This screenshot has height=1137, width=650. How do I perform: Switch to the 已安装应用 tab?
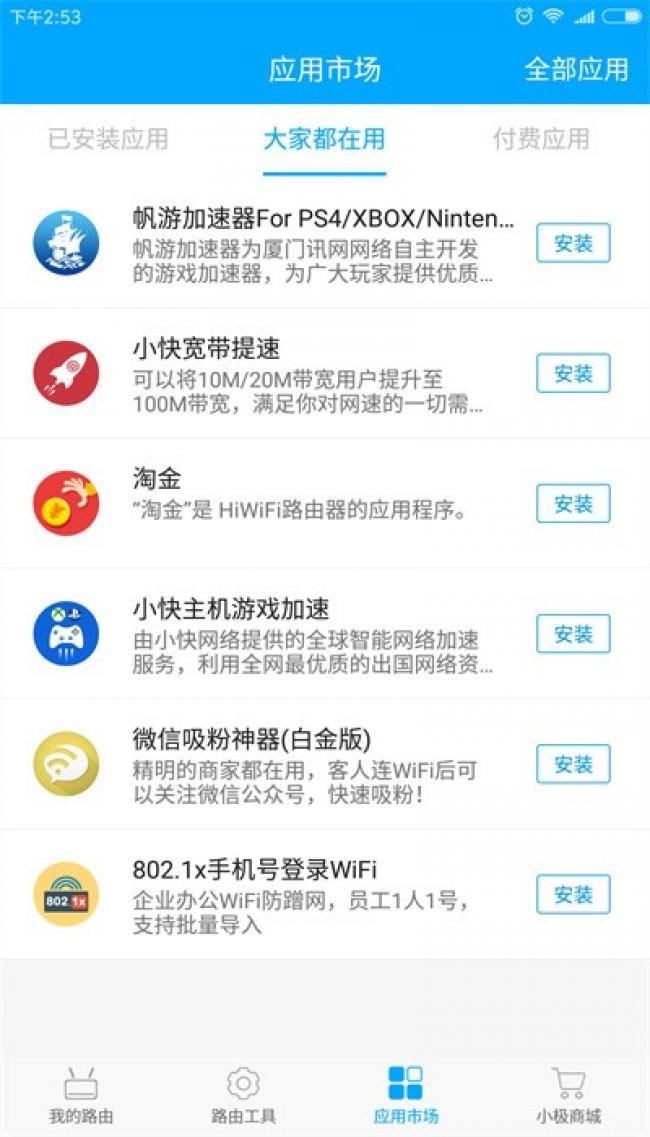pyautogui.click(x=108, y=138)
